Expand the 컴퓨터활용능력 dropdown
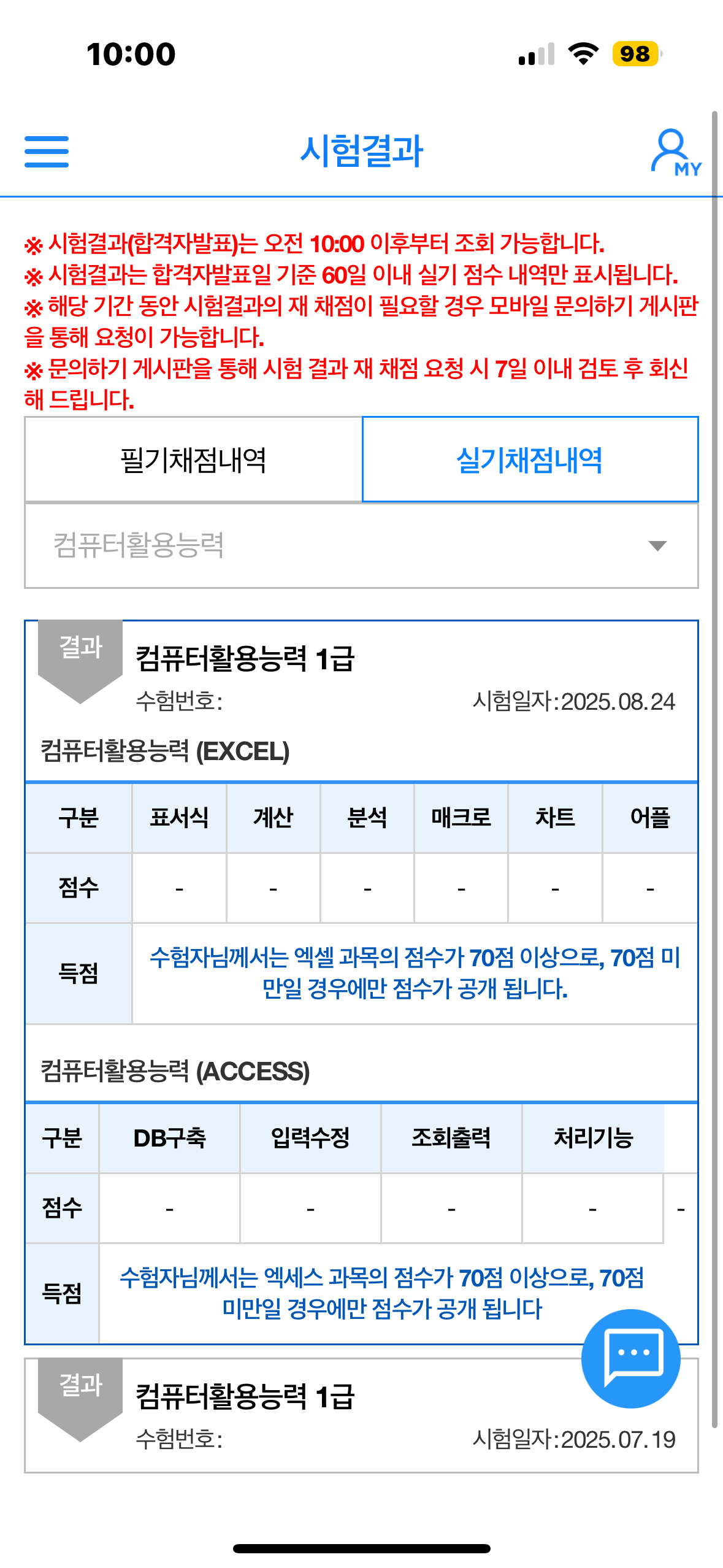This screenshot has width=723, height=1568. click(361, 545)
